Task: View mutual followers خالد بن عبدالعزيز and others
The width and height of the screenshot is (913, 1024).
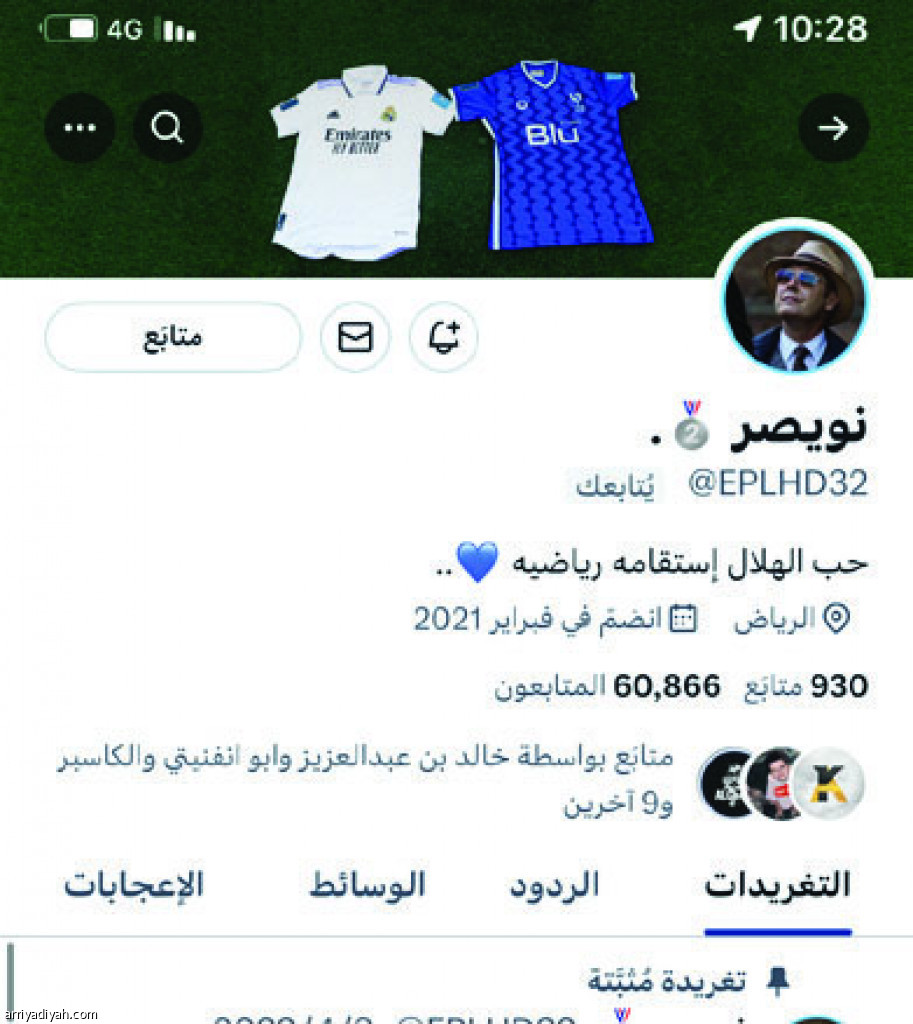Action: [x=460, y=780]
